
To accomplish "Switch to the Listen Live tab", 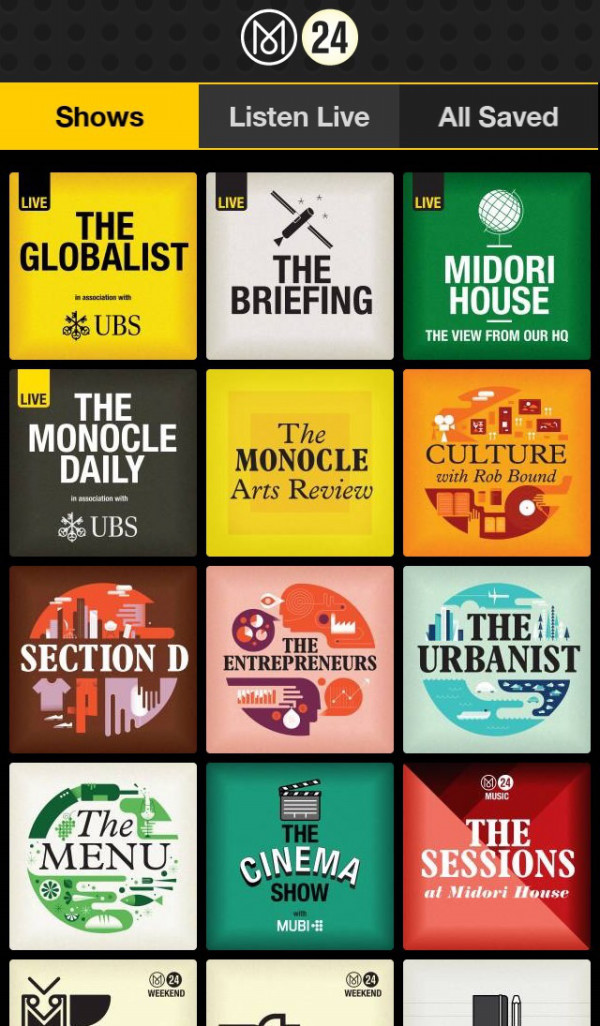I will 299,117.
